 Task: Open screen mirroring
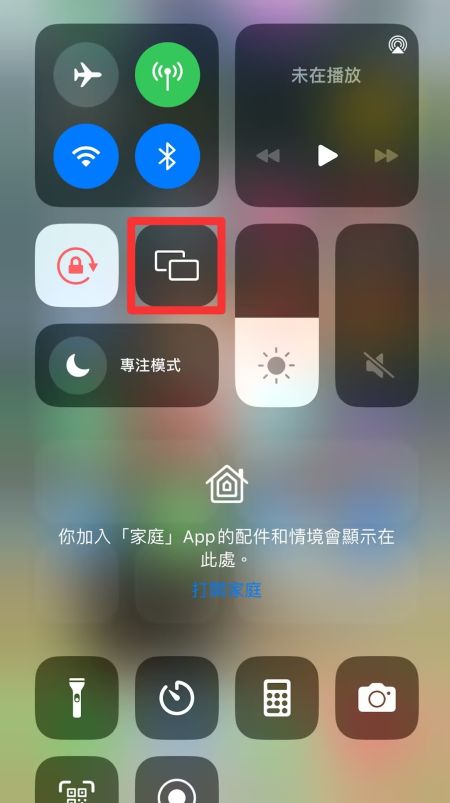(x=177, y=265)
